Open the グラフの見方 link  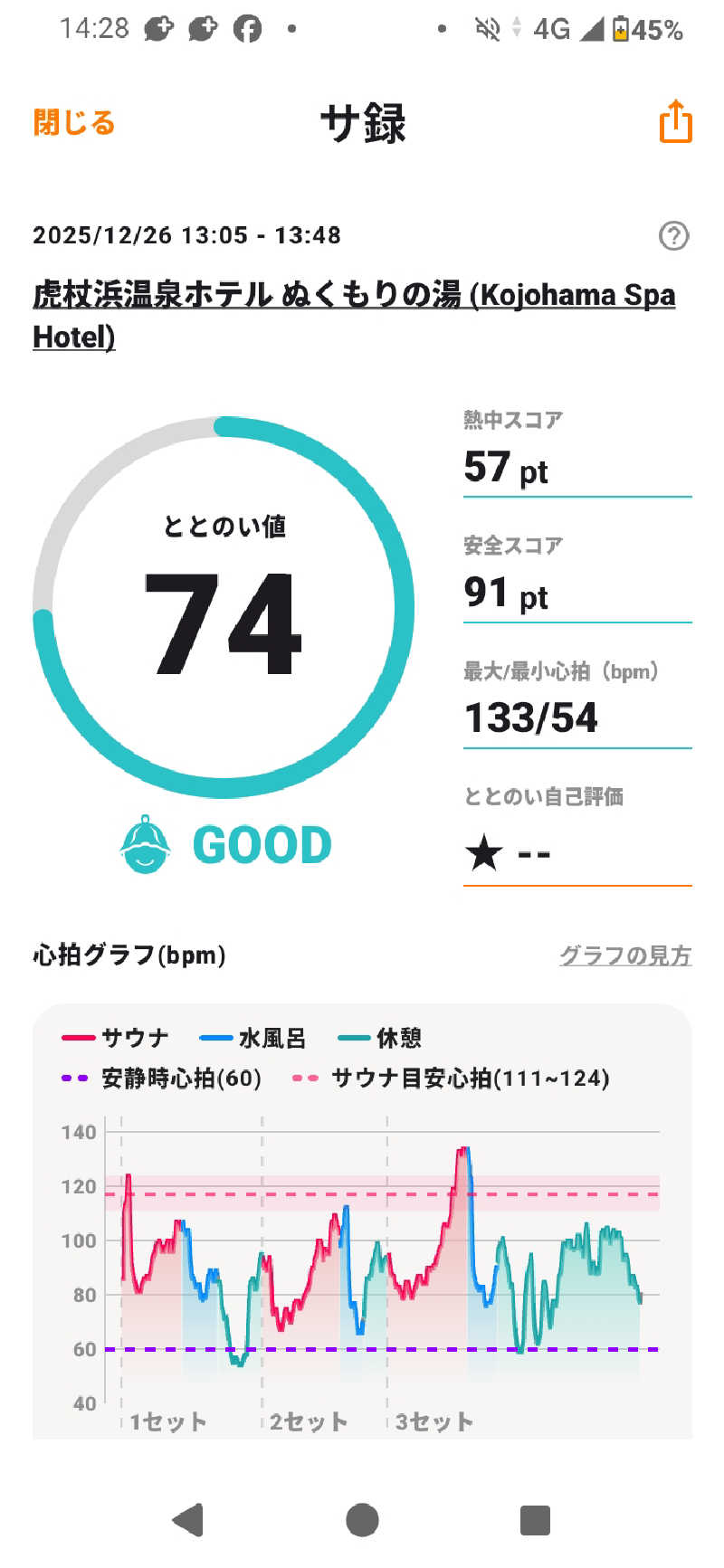pyautogui.click(x=625, y=955)
